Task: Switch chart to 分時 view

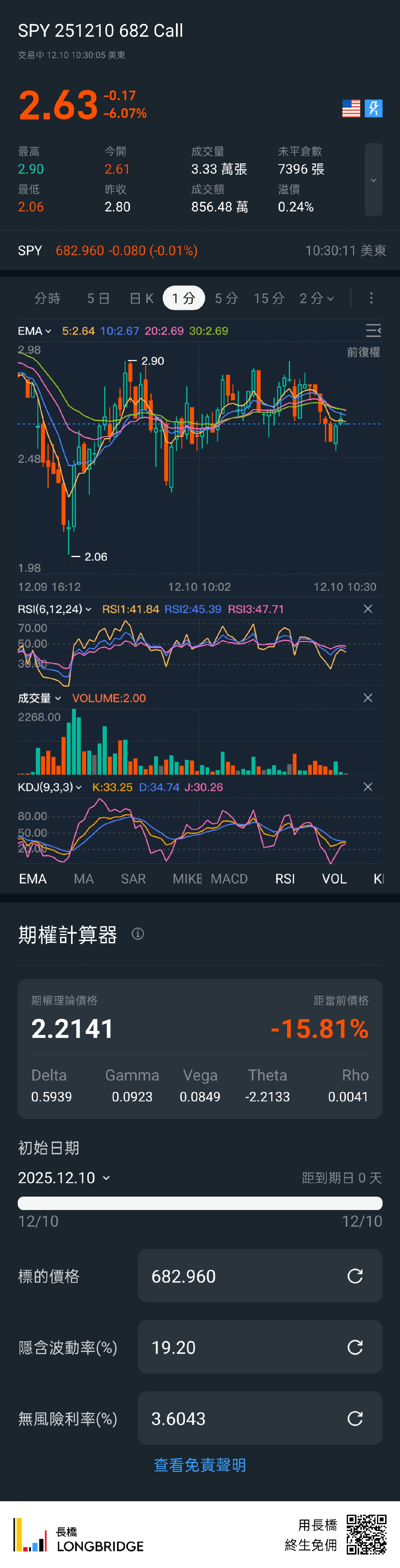Action: point(47,298)
